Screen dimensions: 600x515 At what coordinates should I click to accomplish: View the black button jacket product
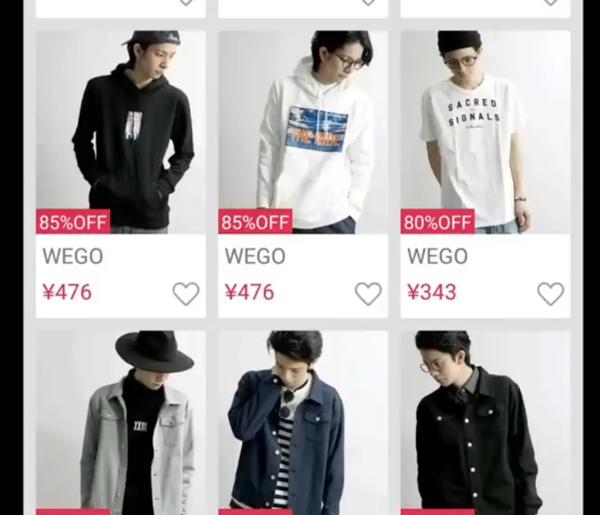click(485, 425)
